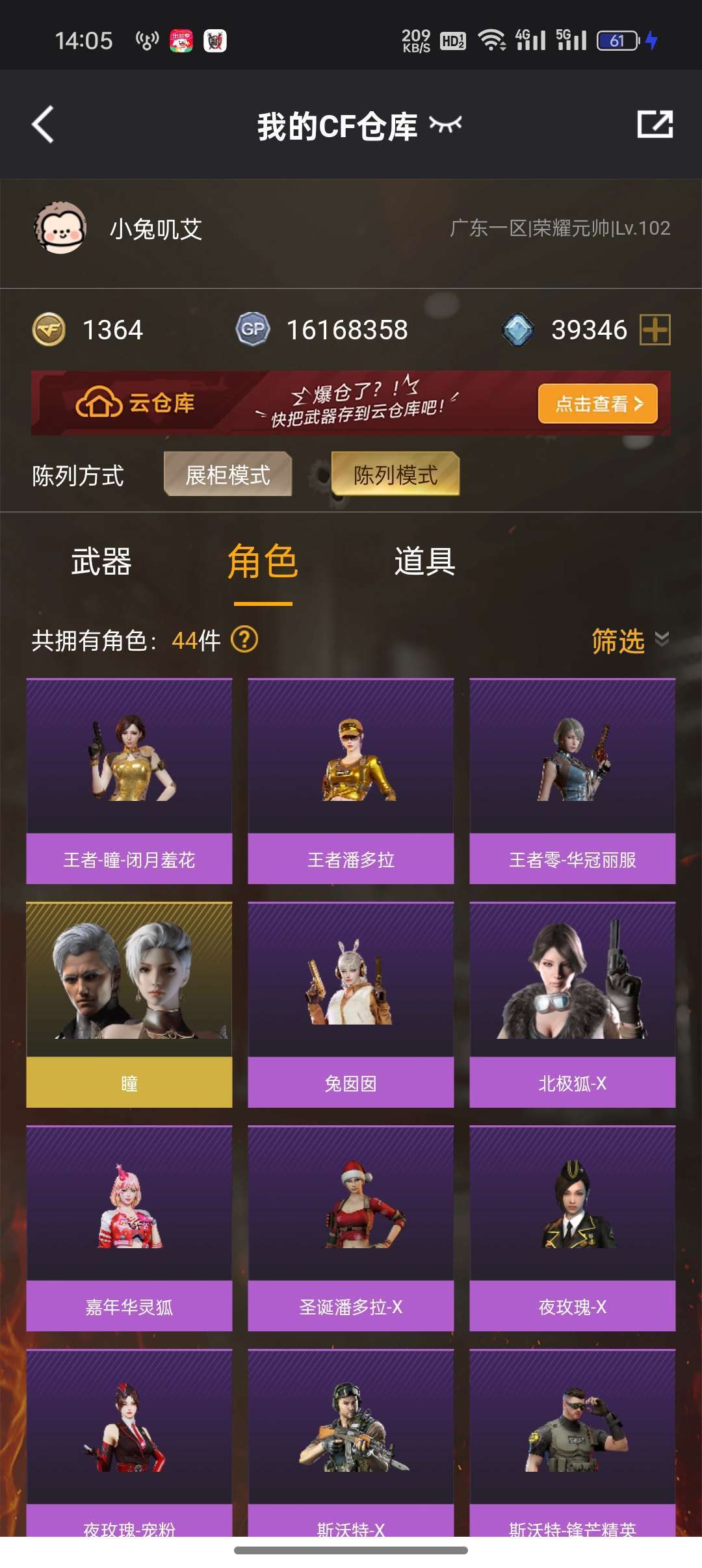Tap the plus icon to add diamonds
Screen dimensions: 702x1568
click(655, 330)
